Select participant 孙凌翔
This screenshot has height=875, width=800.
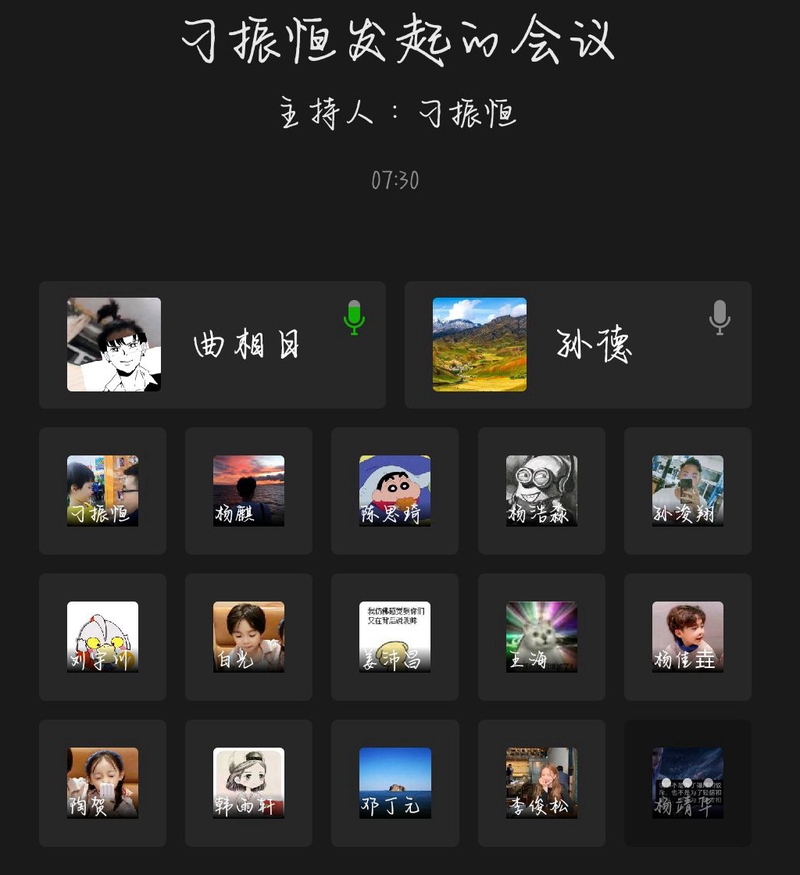click(x=687, y=491)
